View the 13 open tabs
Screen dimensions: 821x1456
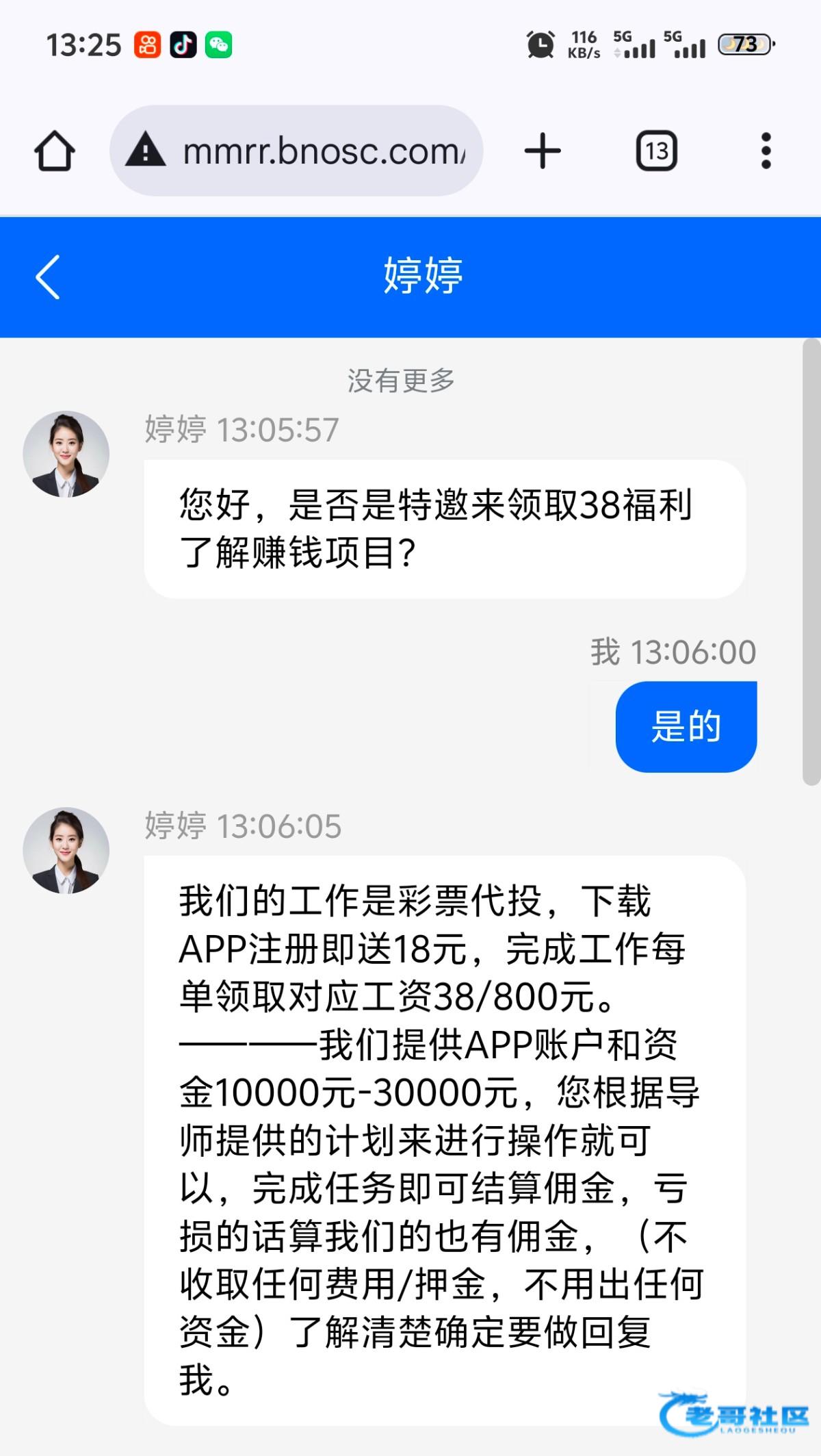[656, 151]
